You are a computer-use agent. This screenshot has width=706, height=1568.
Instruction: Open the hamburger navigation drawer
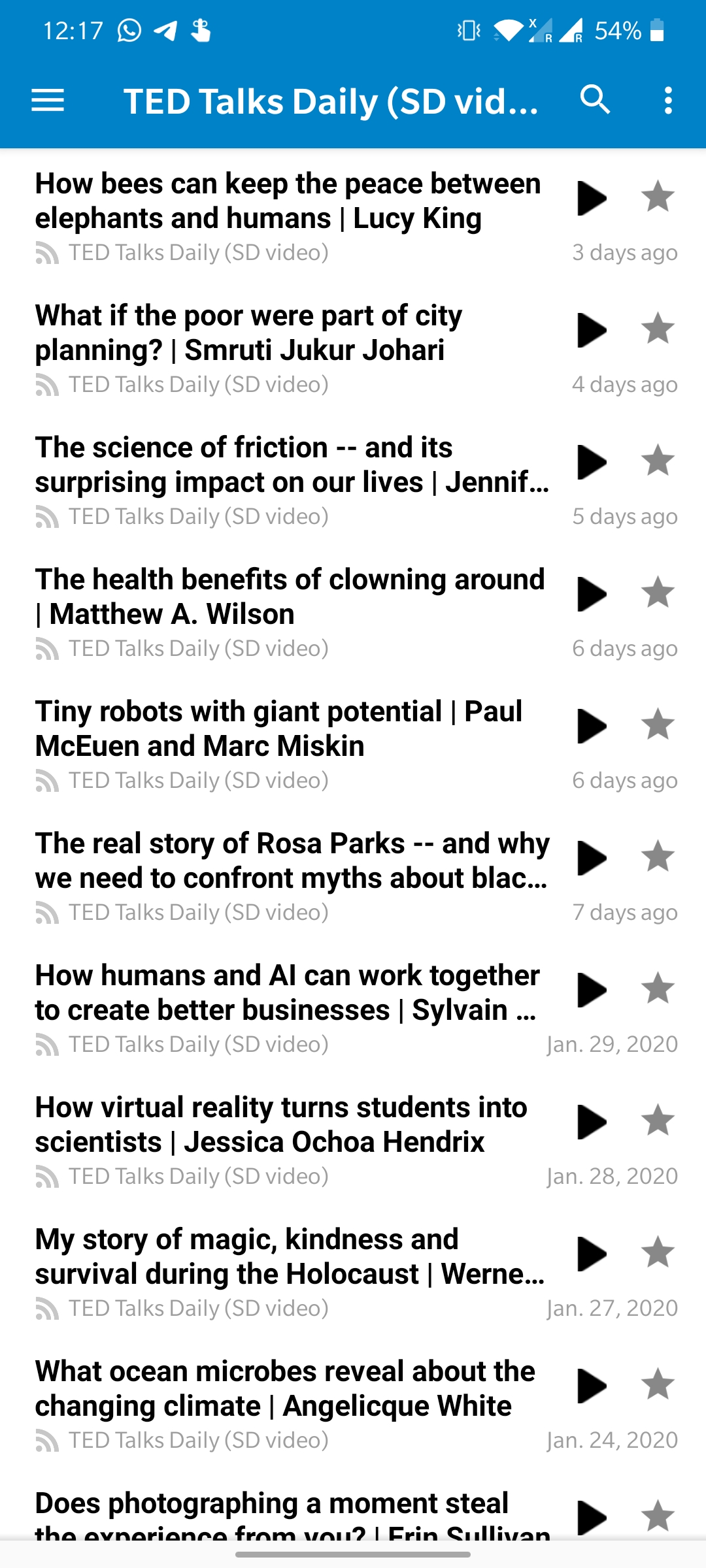[48, 101]
